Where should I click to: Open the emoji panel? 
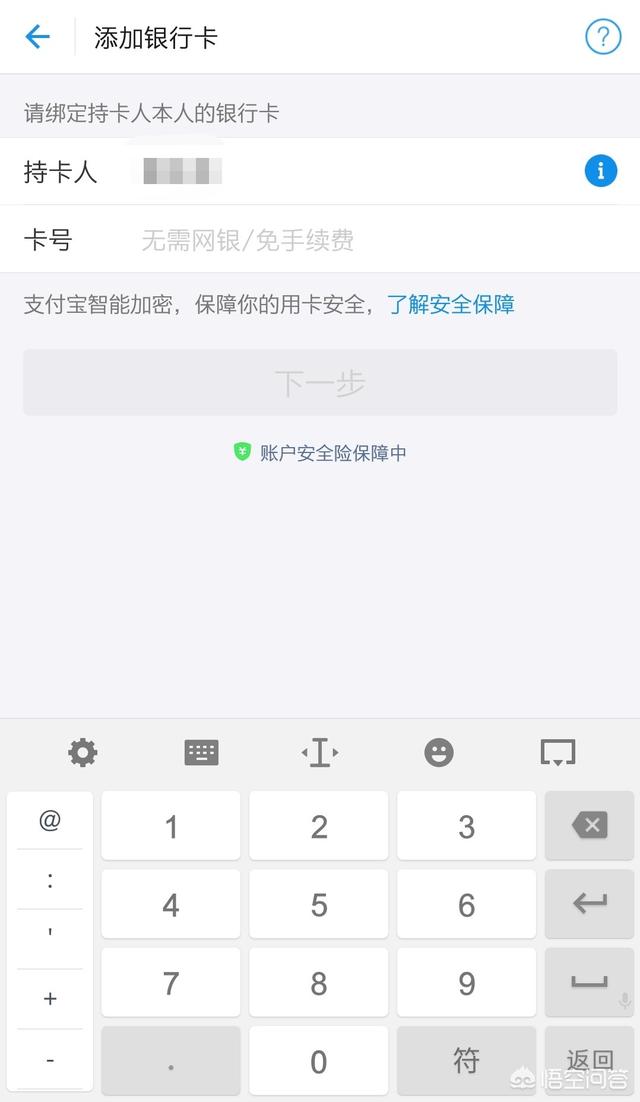[438, 752]
